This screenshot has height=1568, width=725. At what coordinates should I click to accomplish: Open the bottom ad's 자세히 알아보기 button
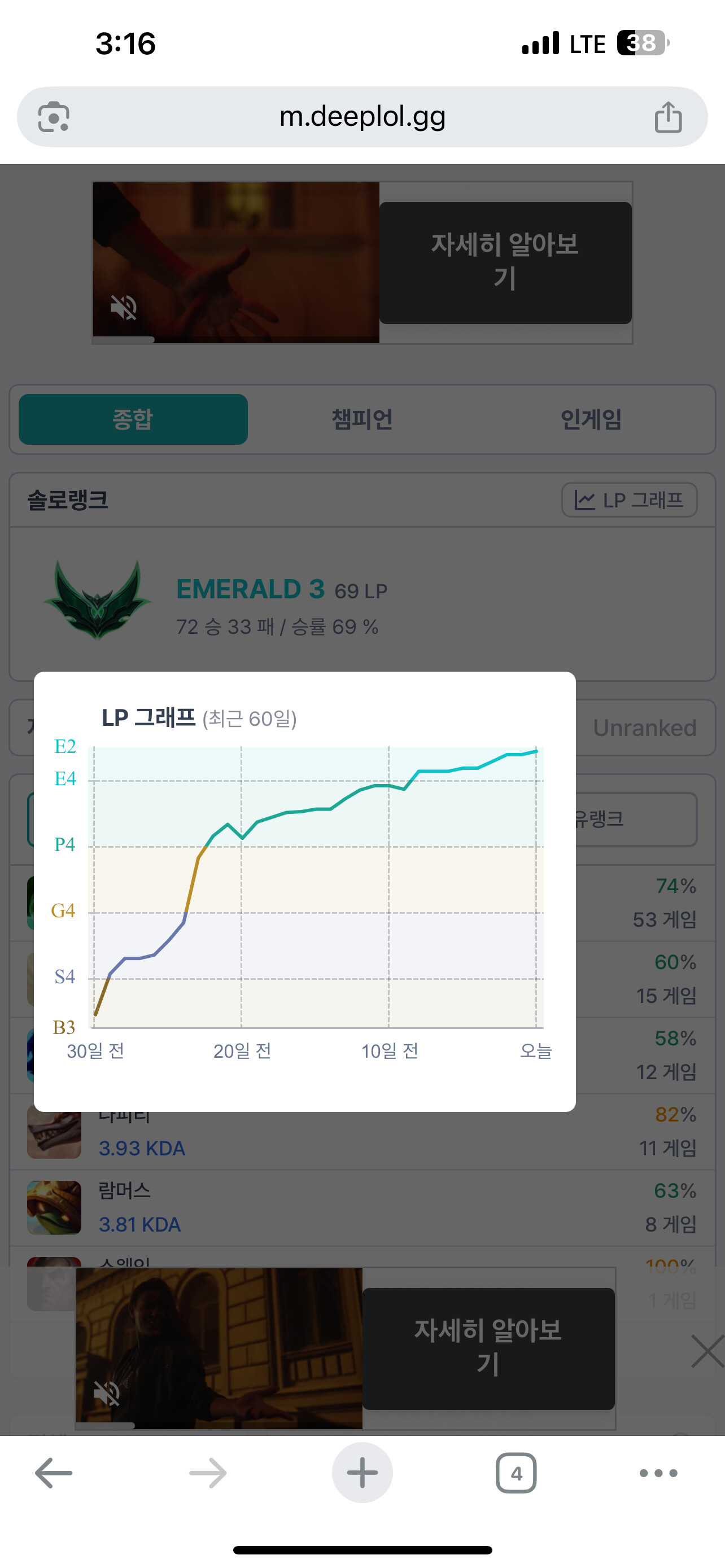pyautogui.click(x=488, y=1348)
